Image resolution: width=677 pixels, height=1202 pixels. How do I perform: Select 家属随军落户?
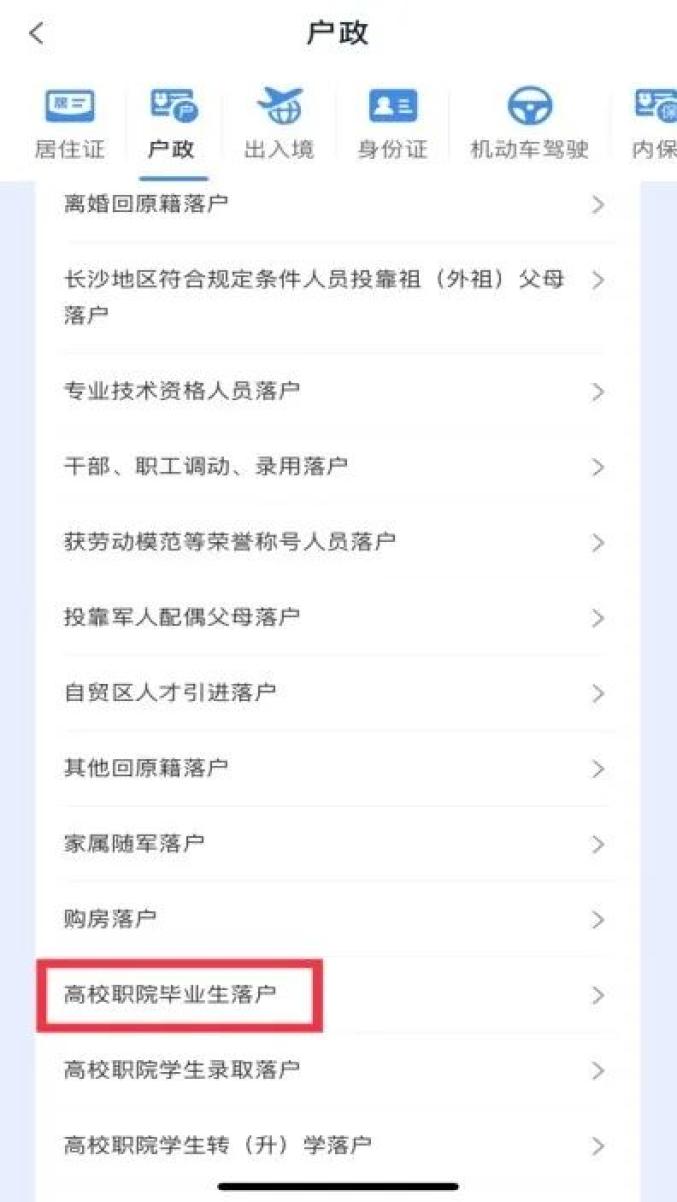tap(337, 844)
